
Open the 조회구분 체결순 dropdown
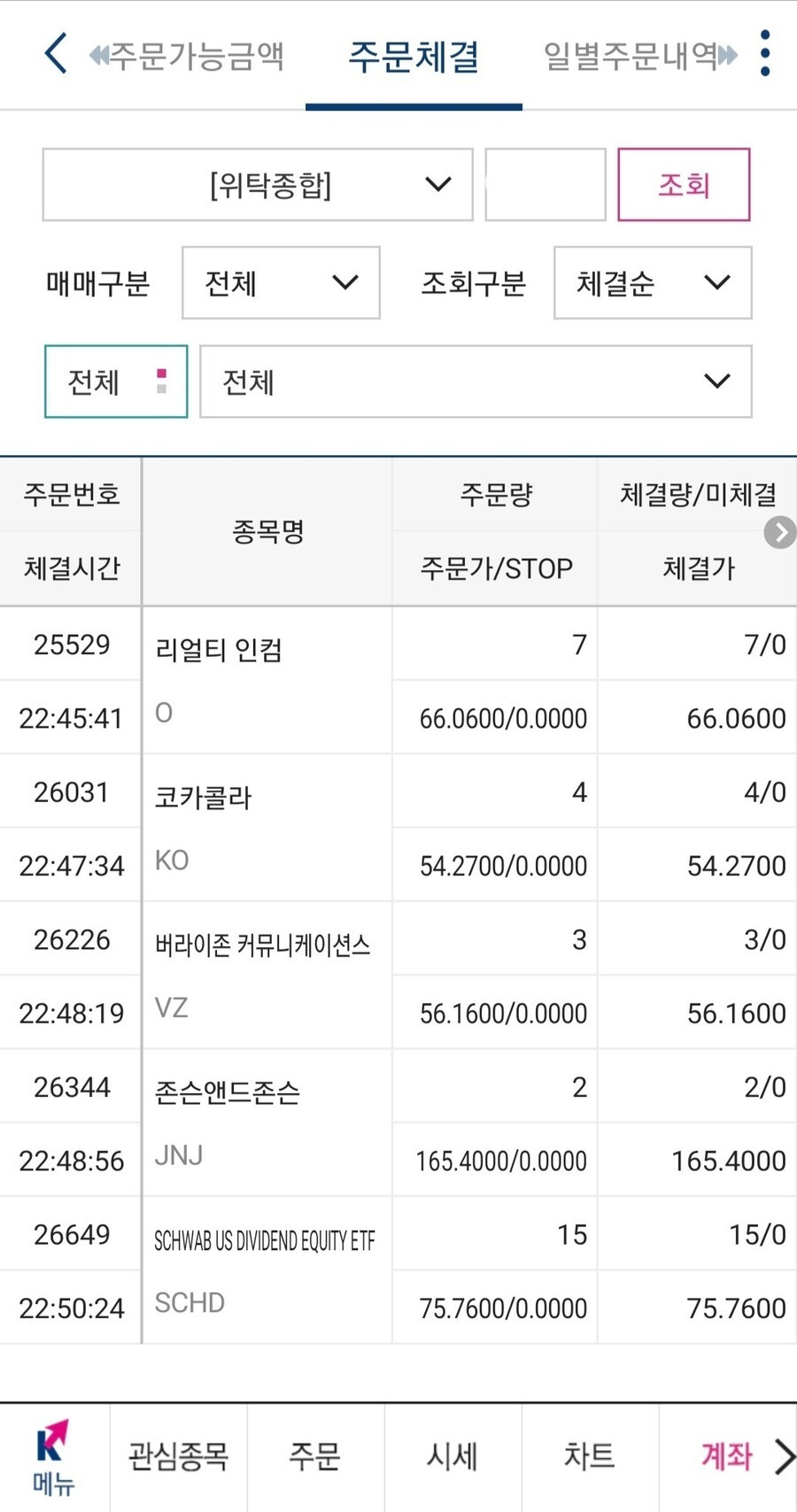point(653,282)
